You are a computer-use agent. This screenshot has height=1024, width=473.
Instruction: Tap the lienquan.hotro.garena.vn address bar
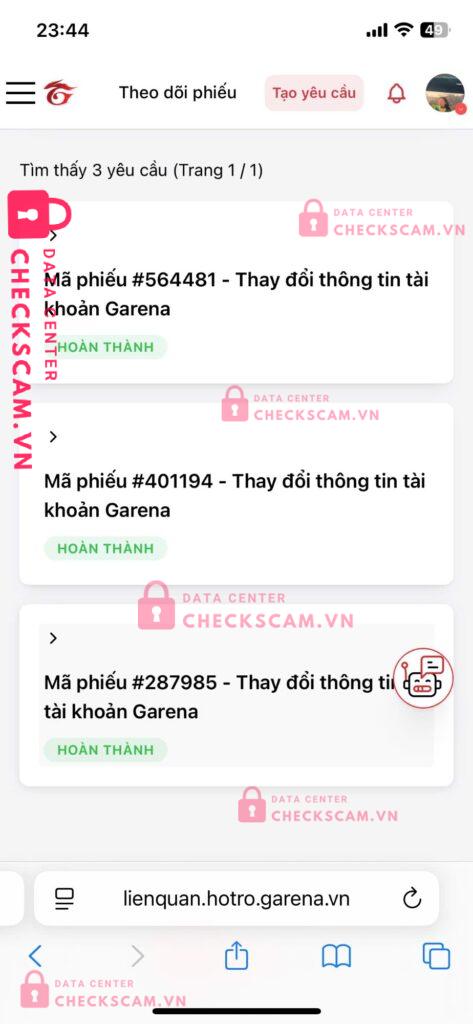236,899
